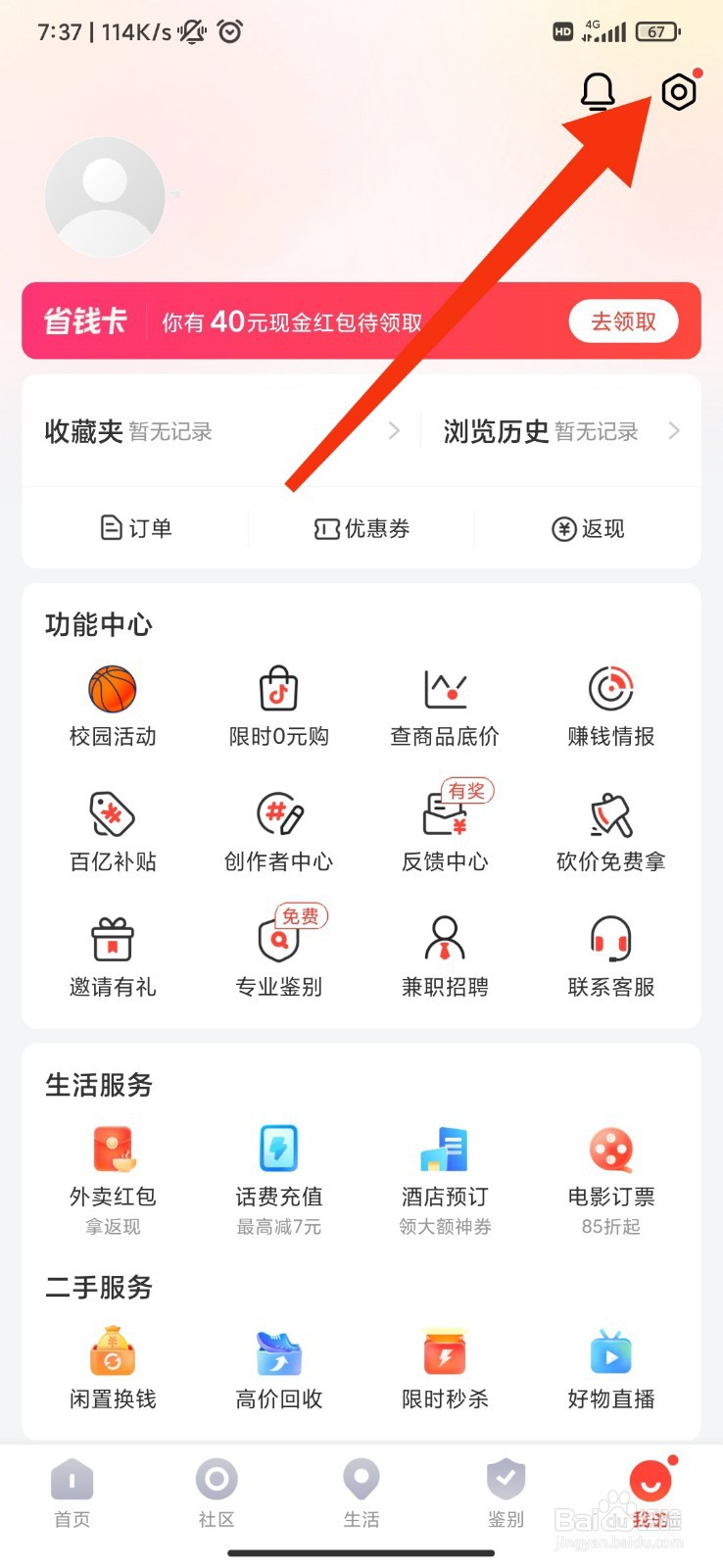The height and width of the screenshot is (1568, 723).
Task: Open 查商品底价 price check tool
Action: click(x=444, y=706)
